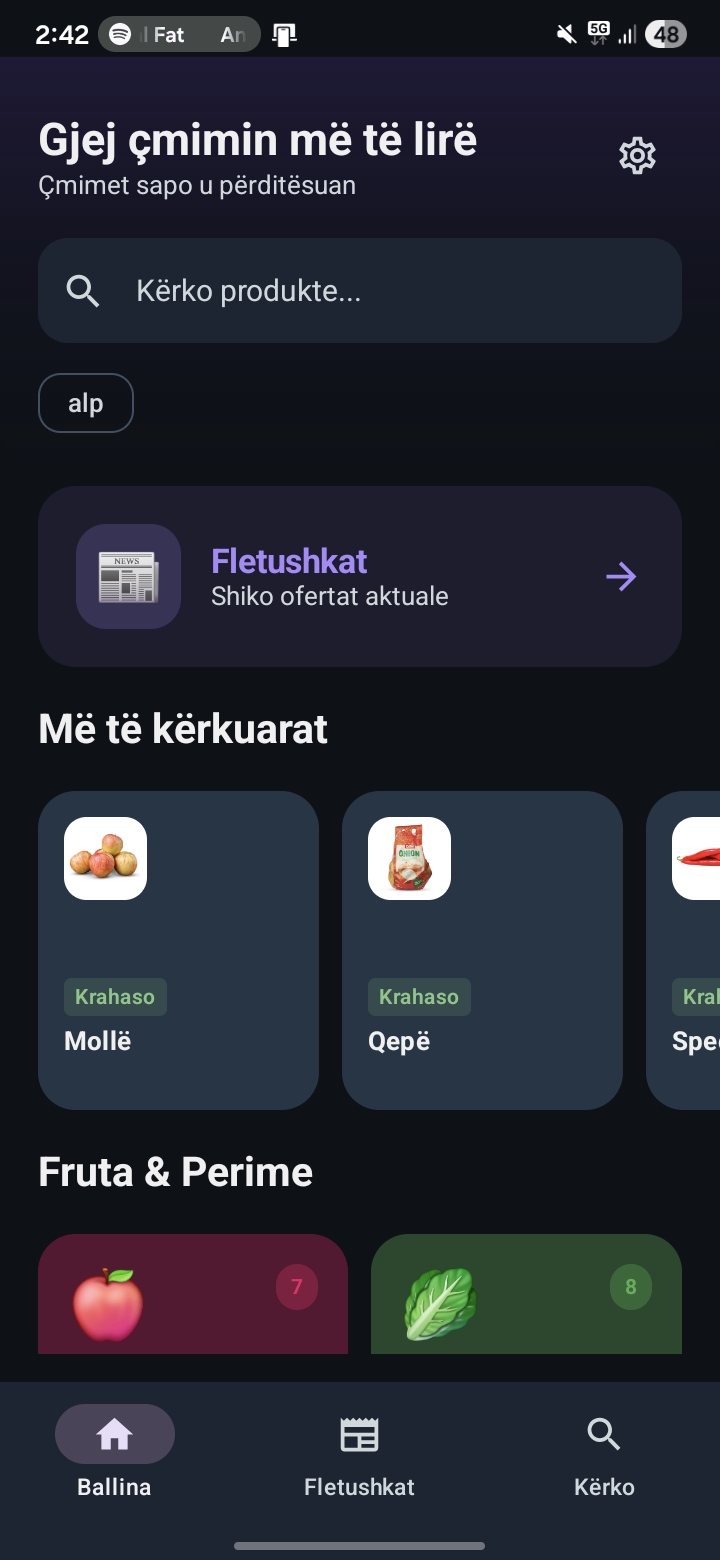Open the Fletushkat tab at the bottom
Screen dimensions: 720x1560
pyautogui.click(x=359, y=1455)
